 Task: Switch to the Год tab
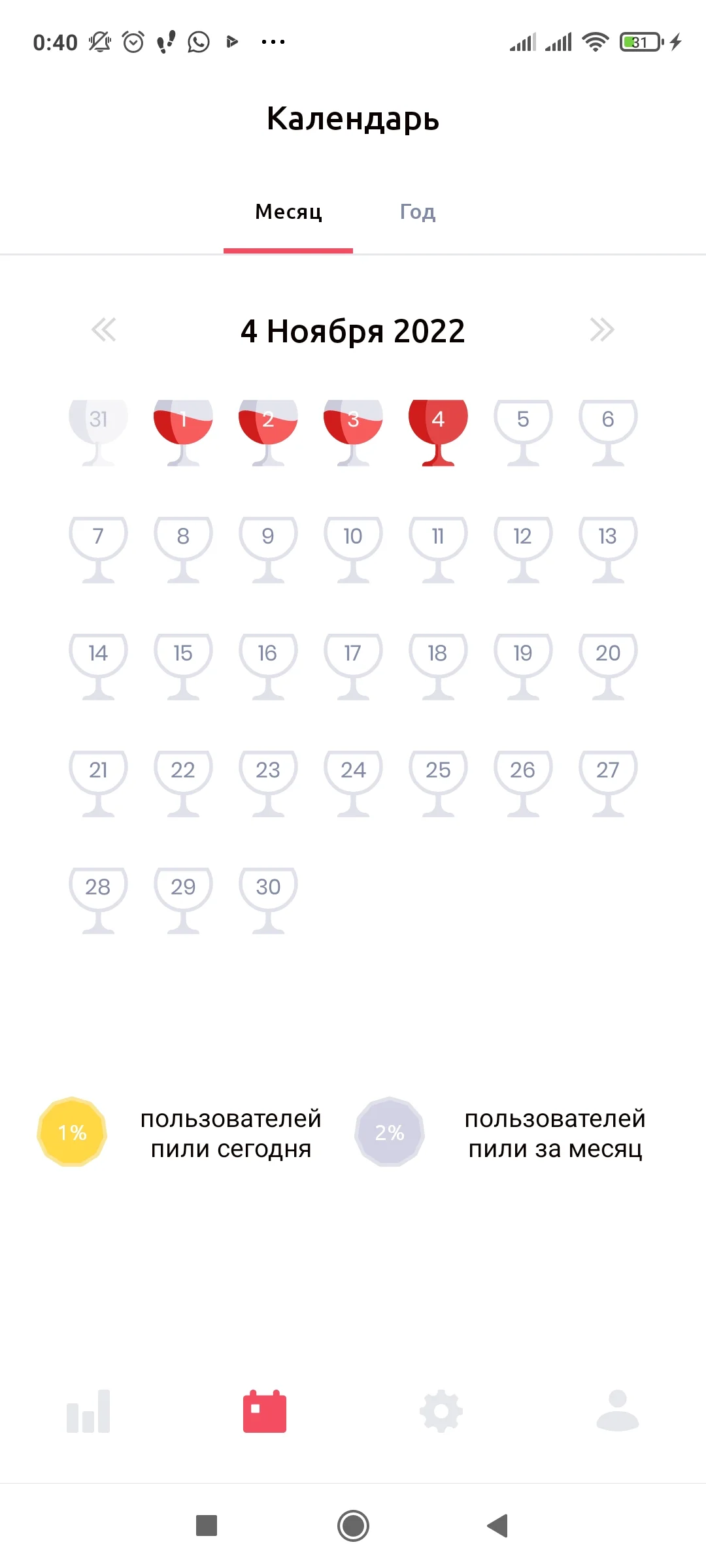pos(418,212)
